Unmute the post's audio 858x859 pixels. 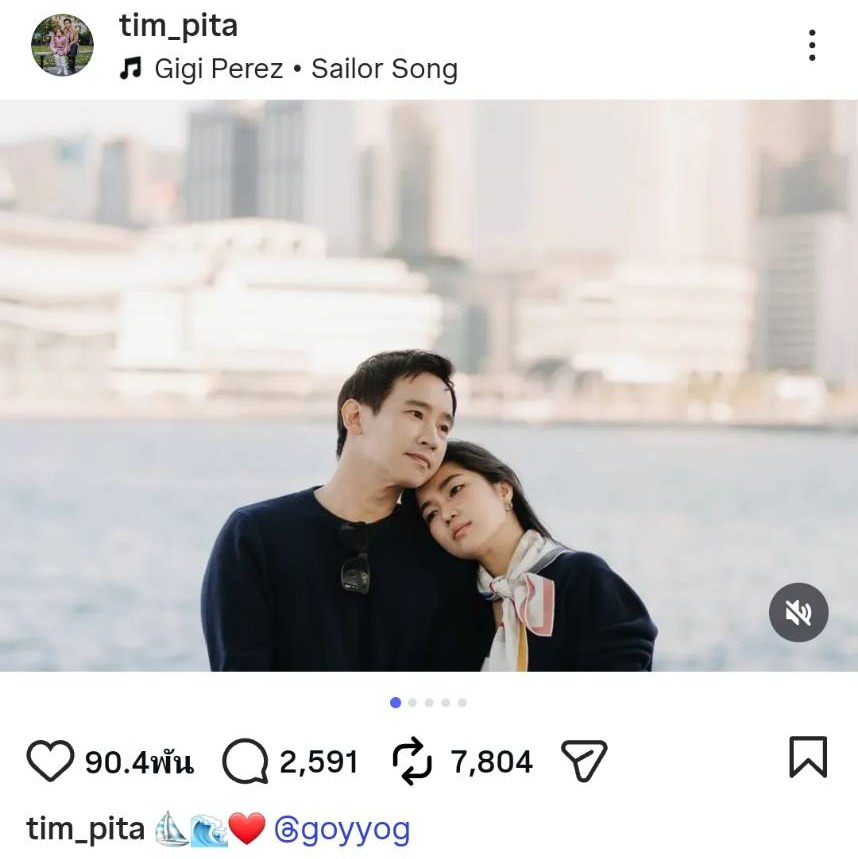pyautogui.click(x=798, y=612)
